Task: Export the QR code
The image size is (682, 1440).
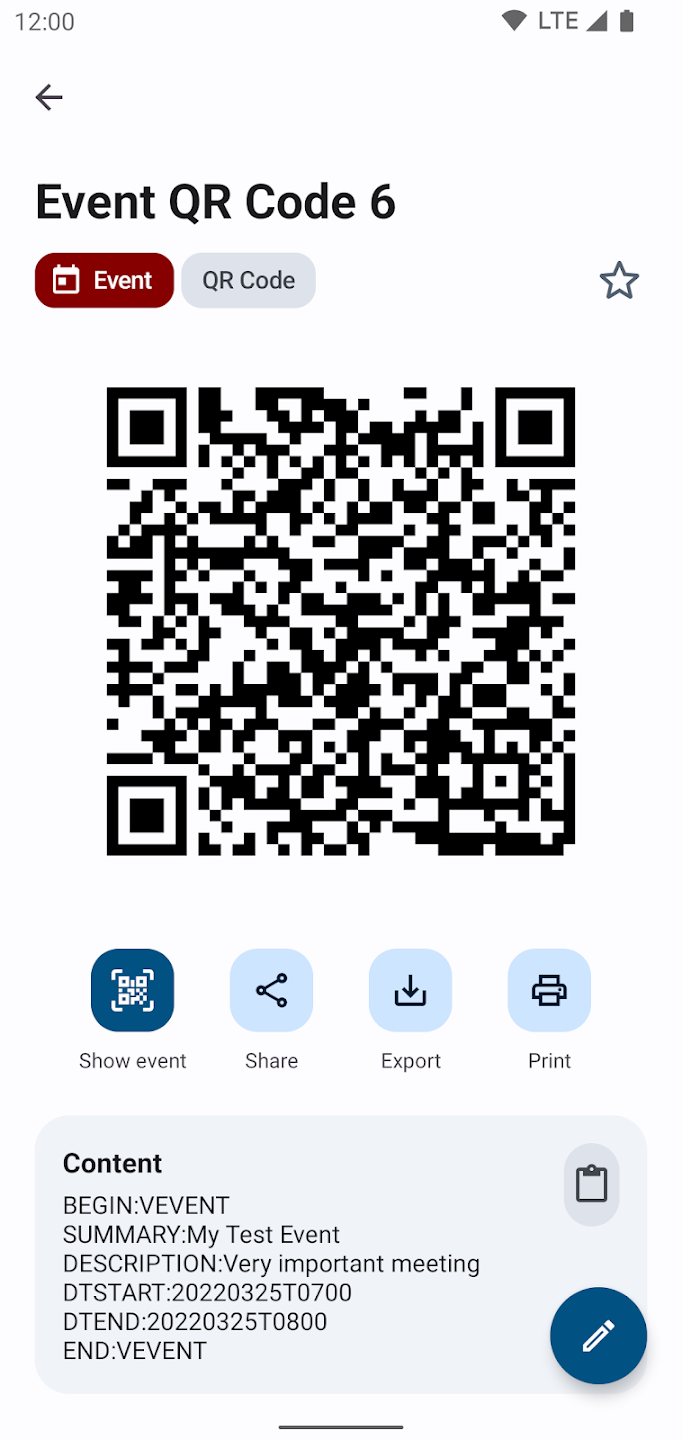Action: click(x=410, y=990)
